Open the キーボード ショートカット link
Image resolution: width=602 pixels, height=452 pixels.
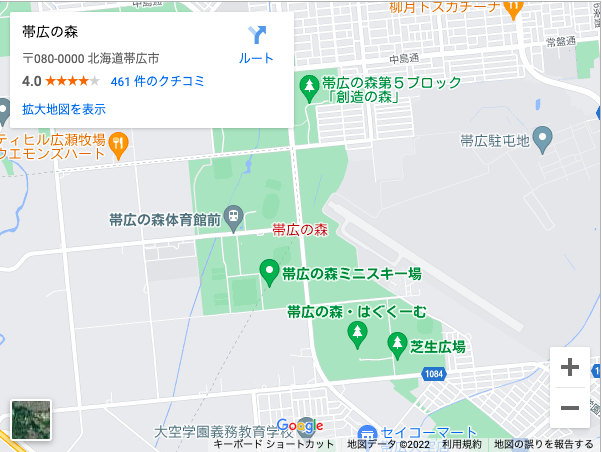[x=273, y=444]
